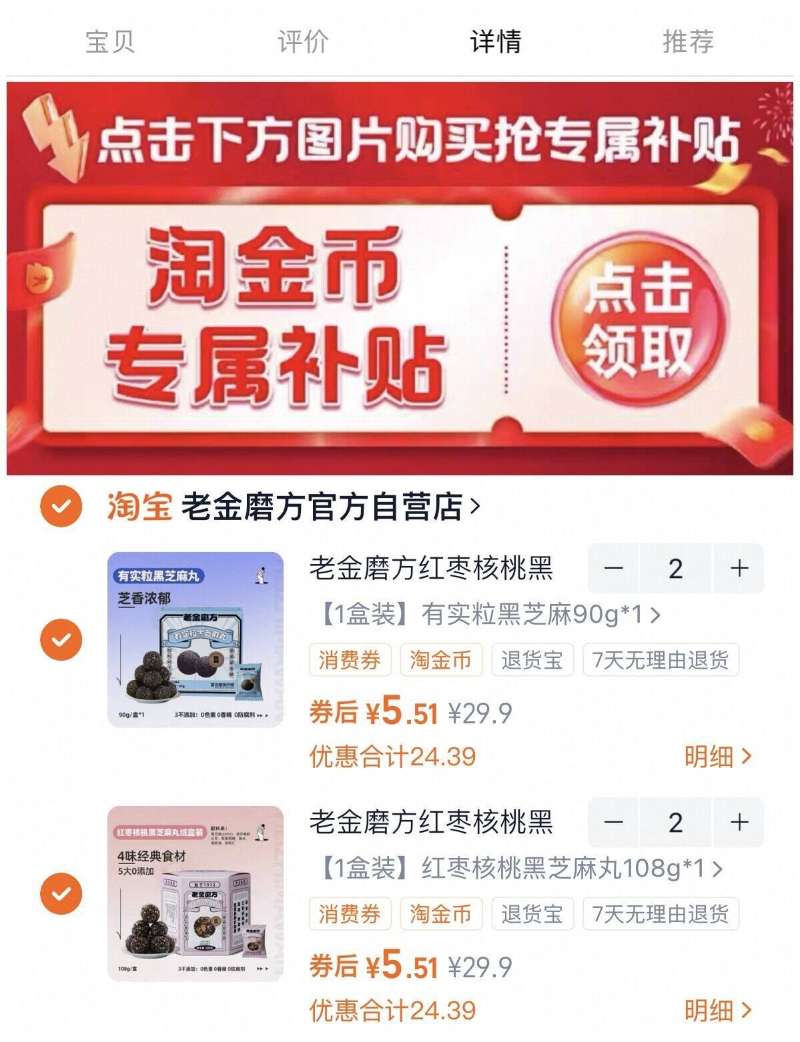Open the 推荐 tab

tap(688, 42)
